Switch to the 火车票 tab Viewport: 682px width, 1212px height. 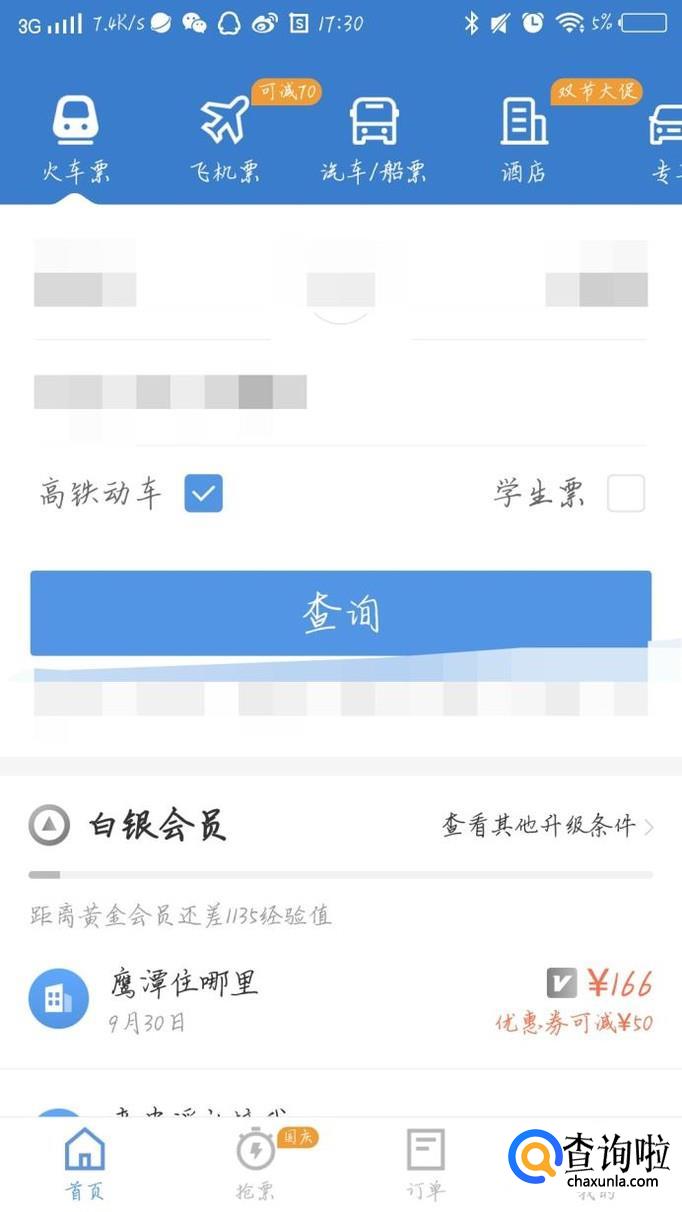[x=75, y=140]
